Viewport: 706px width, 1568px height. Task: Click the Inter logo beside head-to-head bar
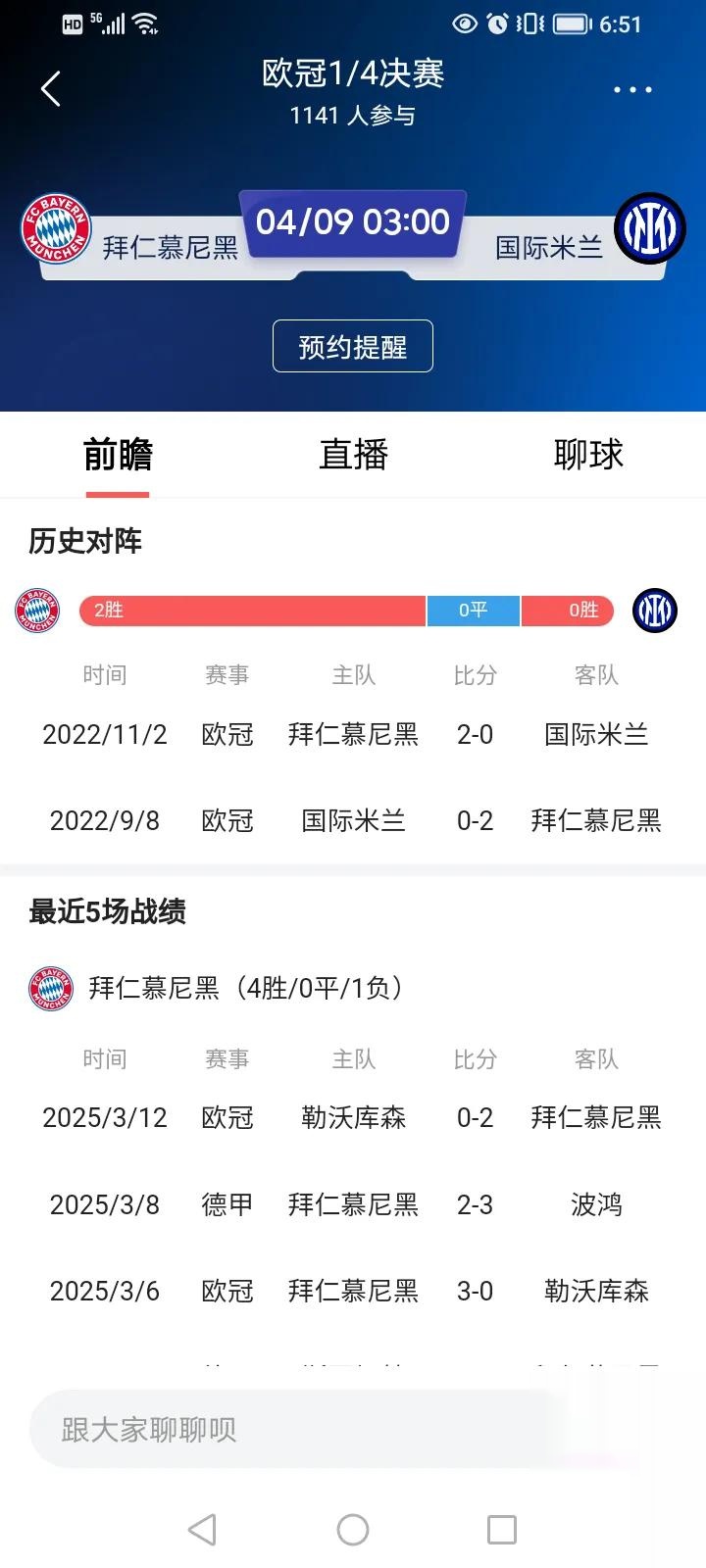point(654,610)
